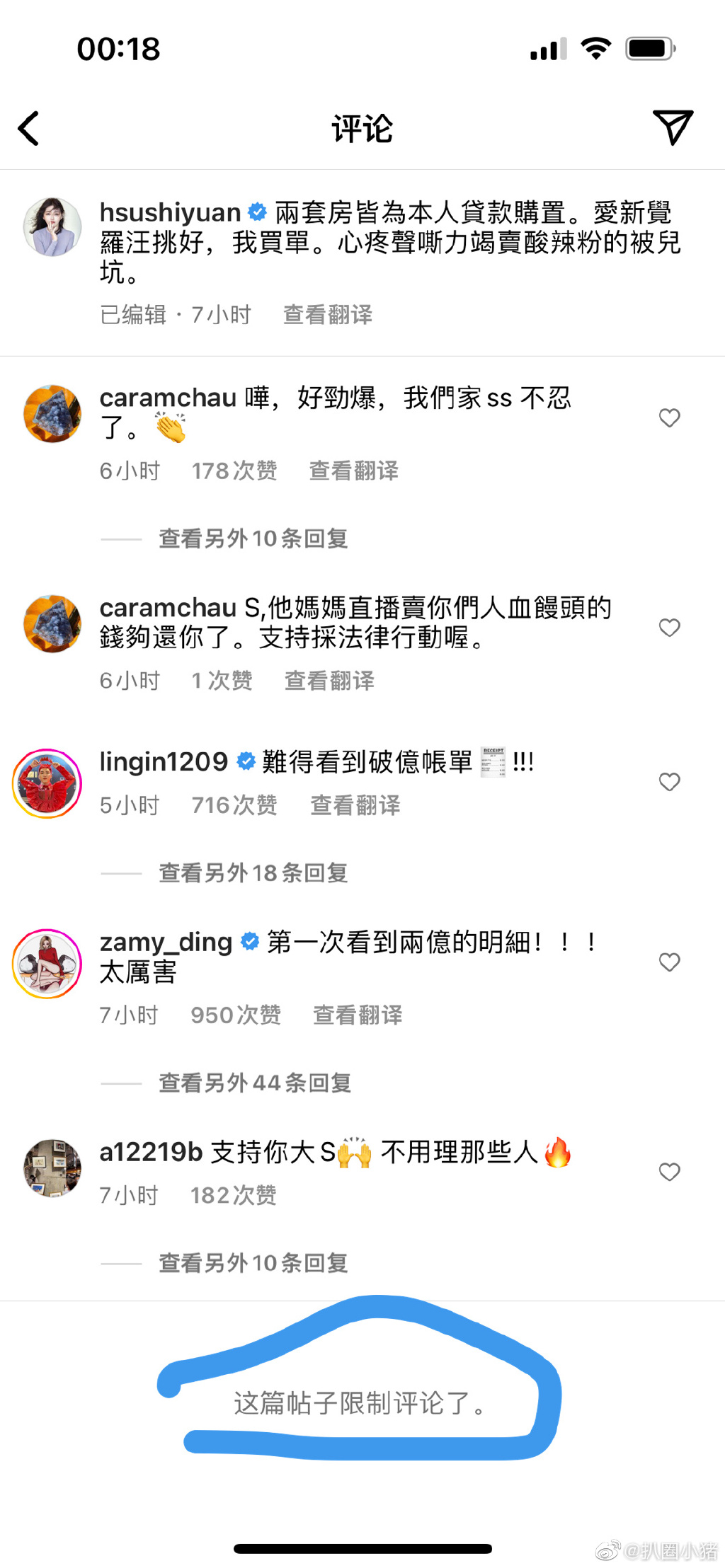Like a12219b's comment
The height and width of the screenshot is (1568, 725).
coord(669,1172)
